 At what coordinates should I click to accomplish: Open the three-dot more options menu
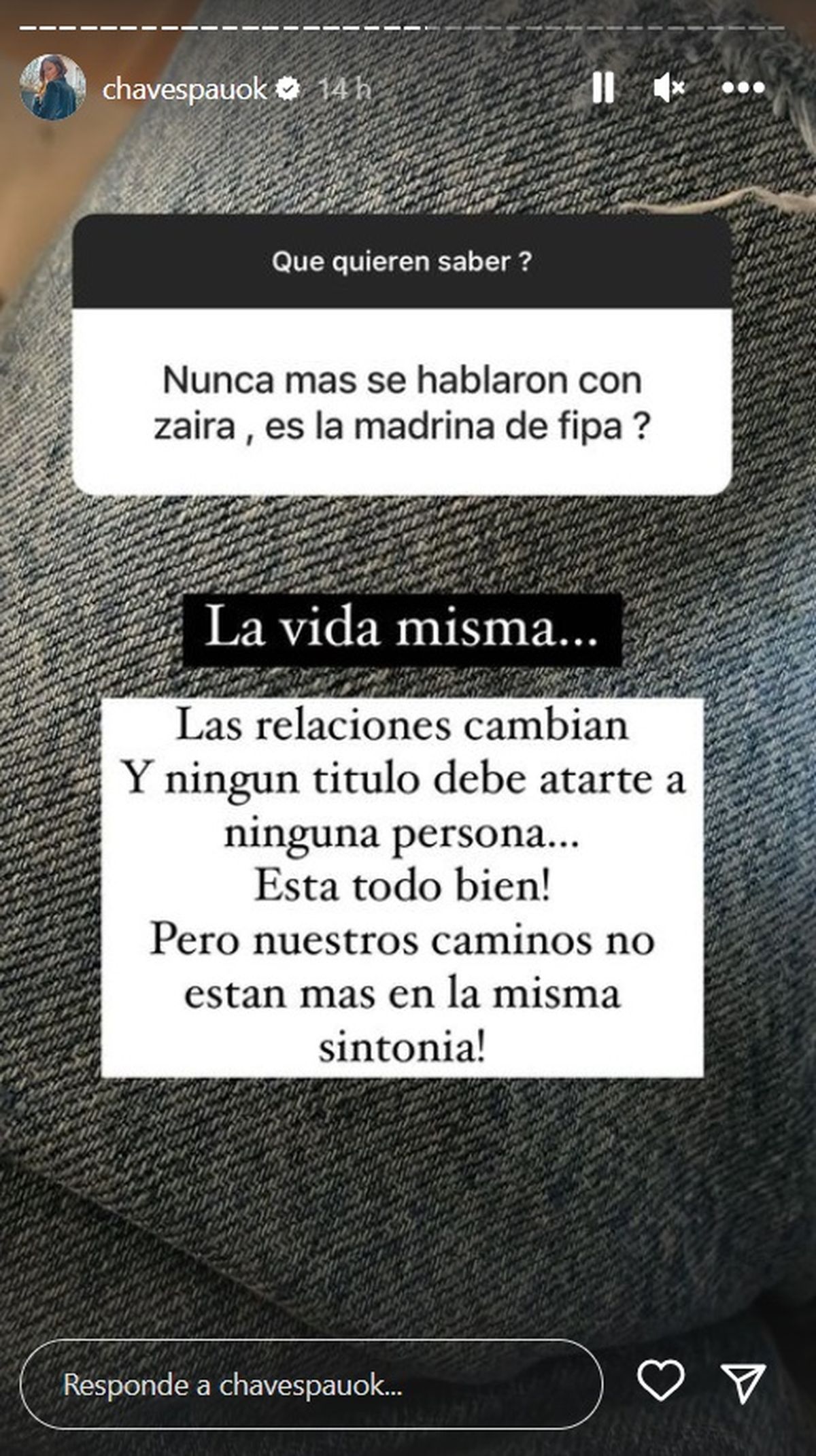[743, 88]
